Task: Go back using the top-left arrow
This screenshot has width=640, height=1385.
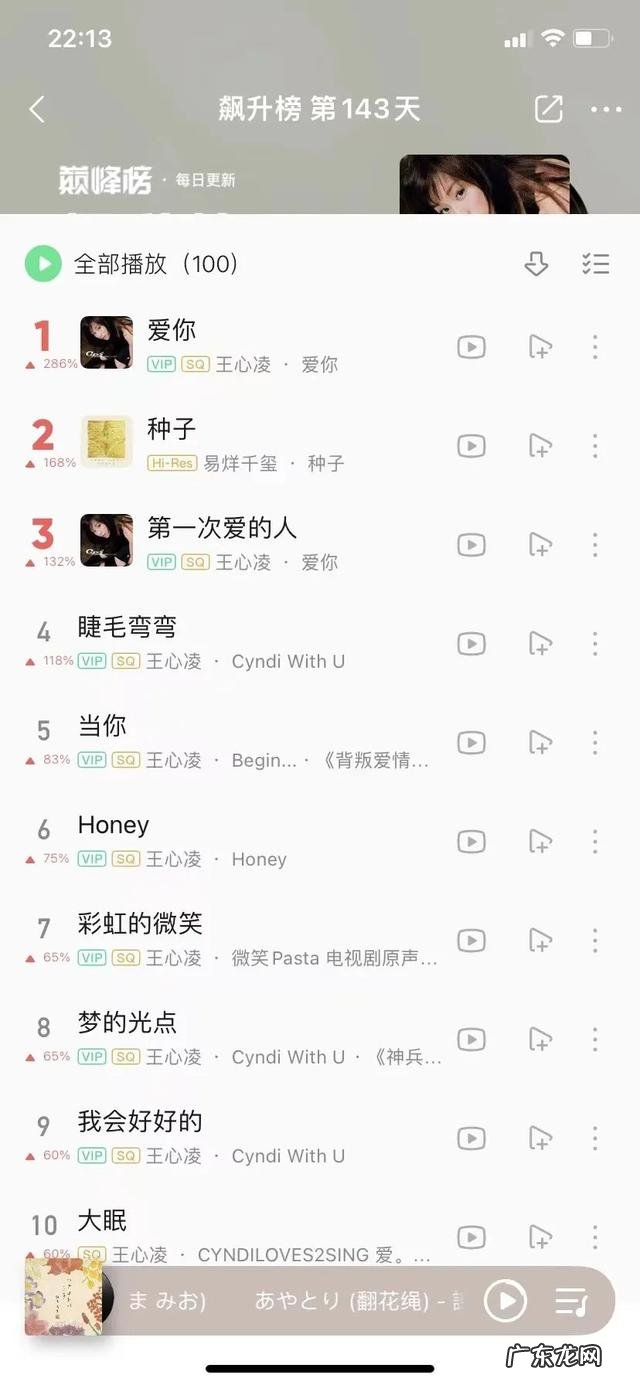Action: point(37,109)
